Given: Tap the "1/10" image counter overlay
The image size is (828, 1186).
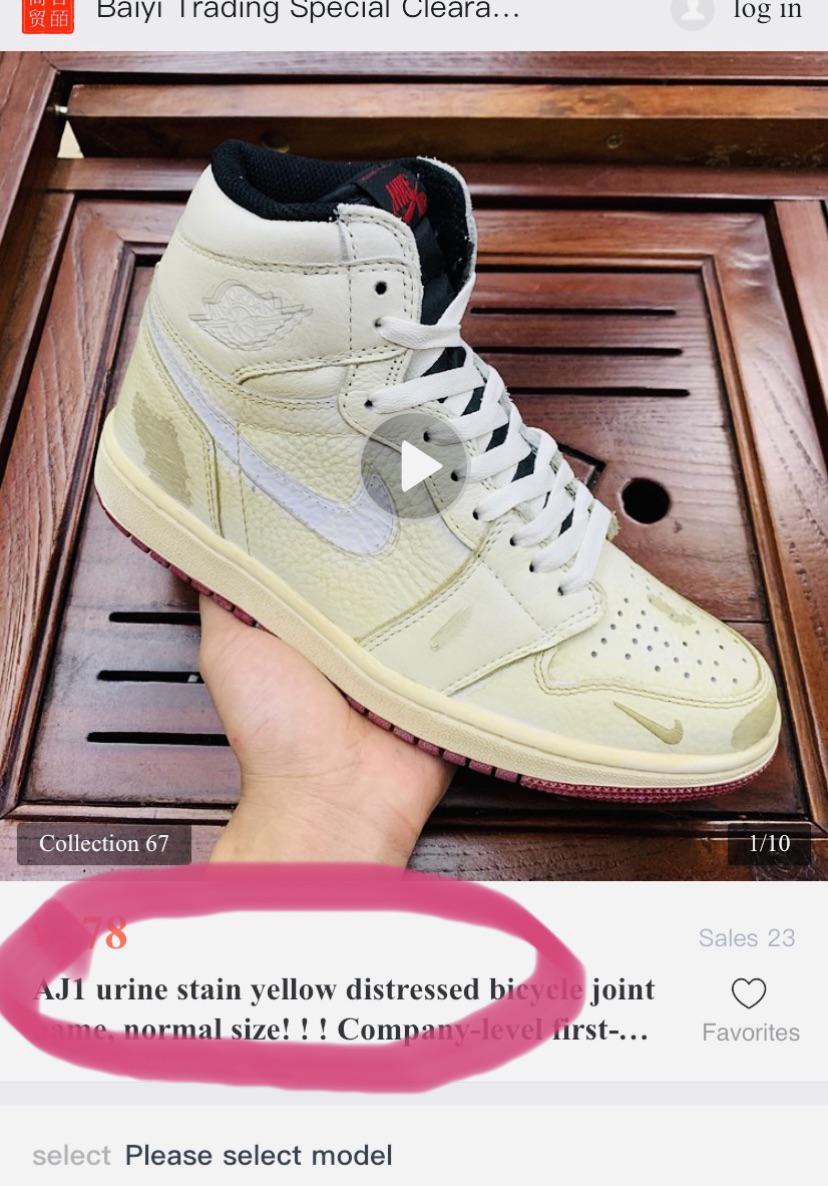Looking at the screenshot, I should click(x=771, y=845).
